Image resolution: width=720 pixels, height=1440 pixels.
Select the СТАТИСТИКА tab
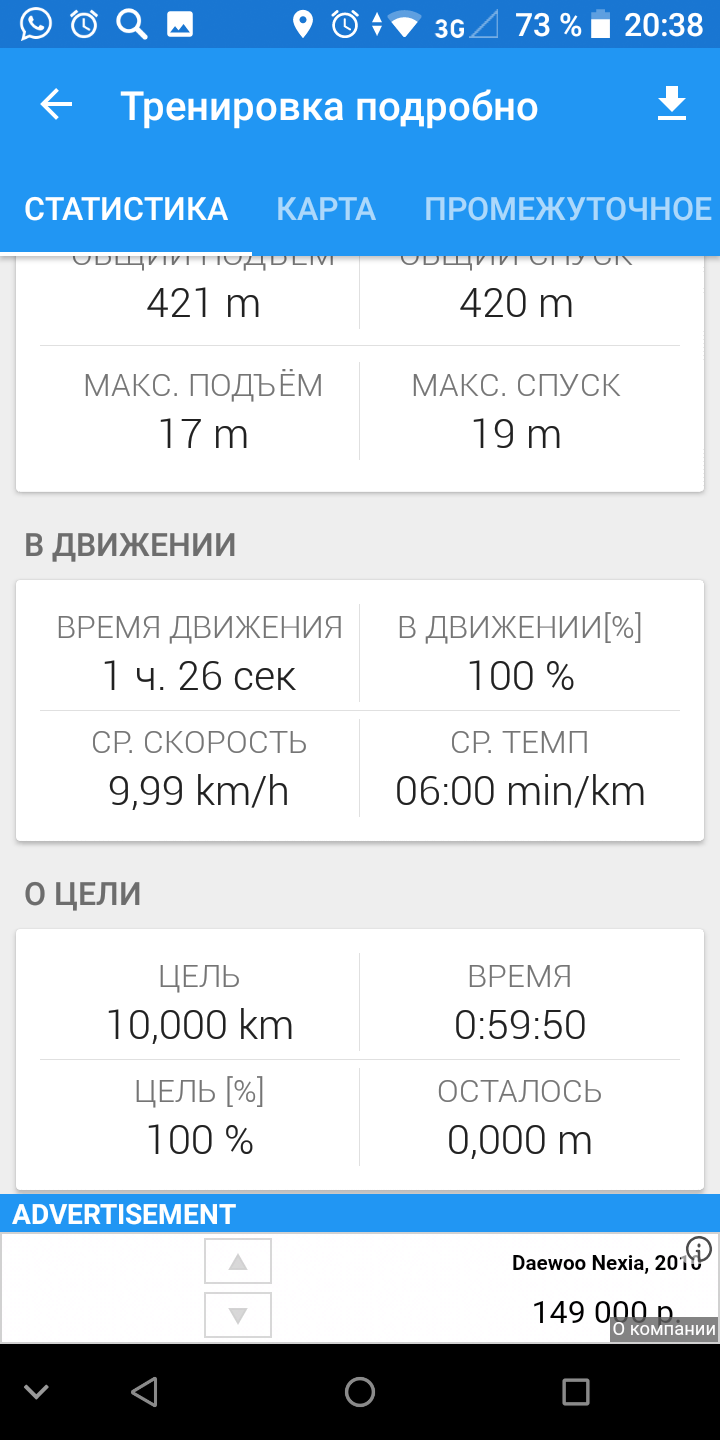(126, 209)
